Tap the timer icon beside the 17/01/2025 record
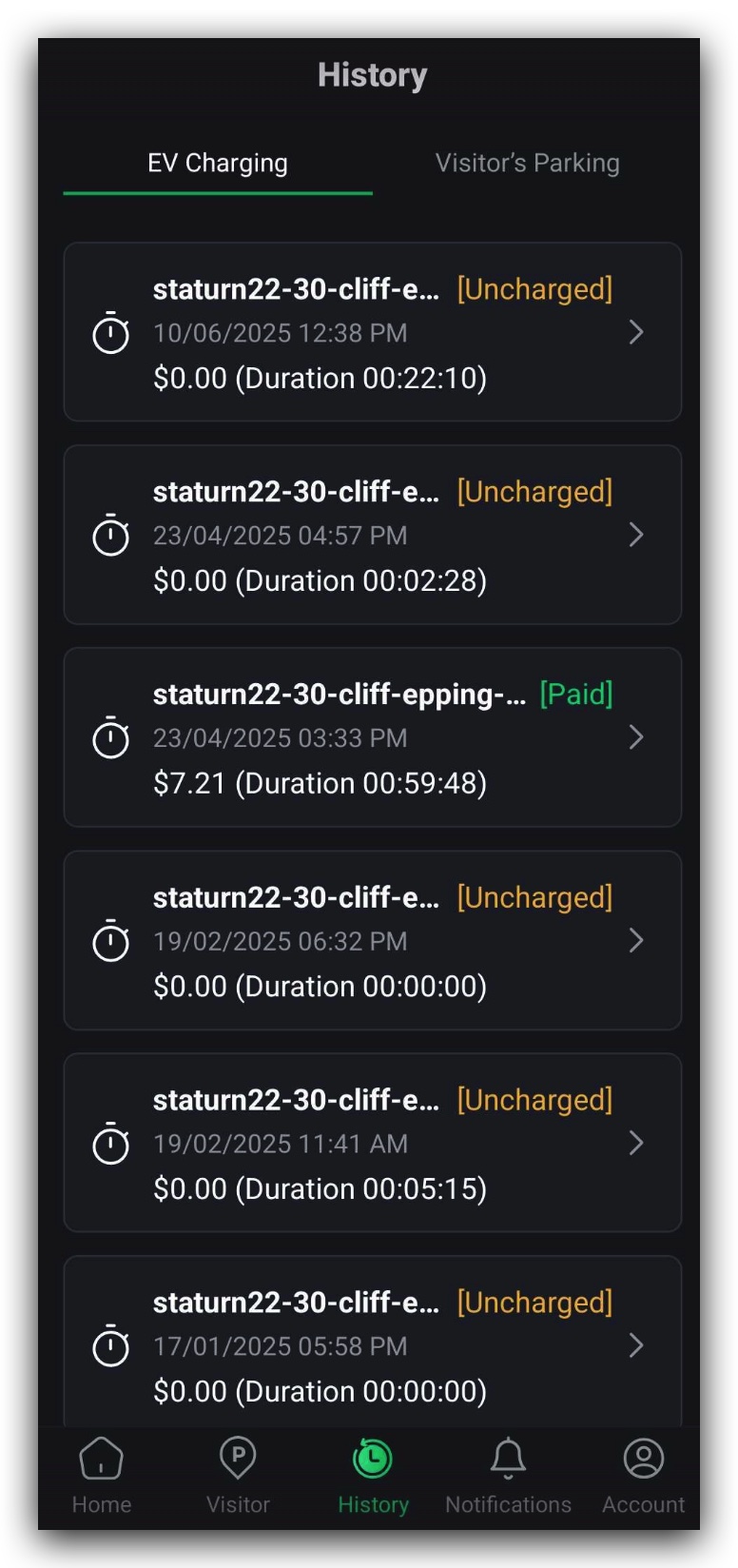This screenshot has height=1568, width=738. pos(111,1346)
